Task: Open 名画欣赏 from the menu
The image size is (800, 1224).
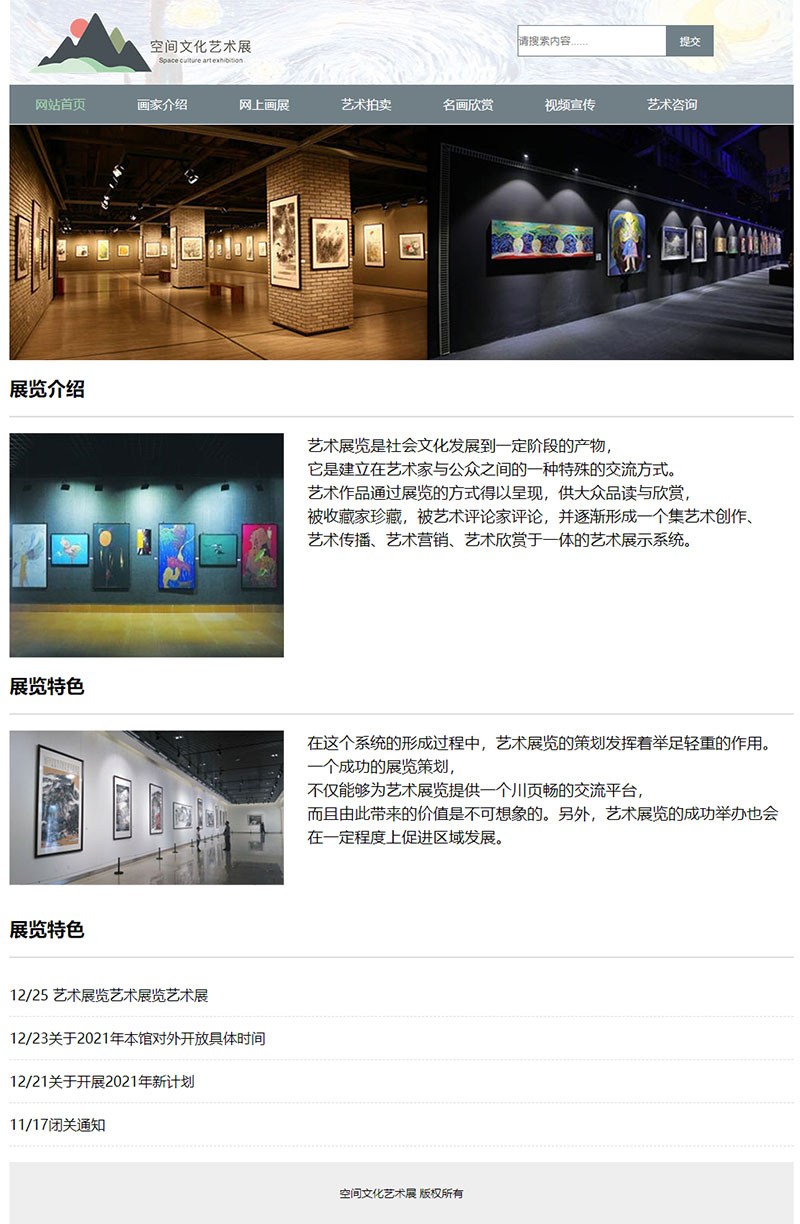Action: click(x=468, y=105)
